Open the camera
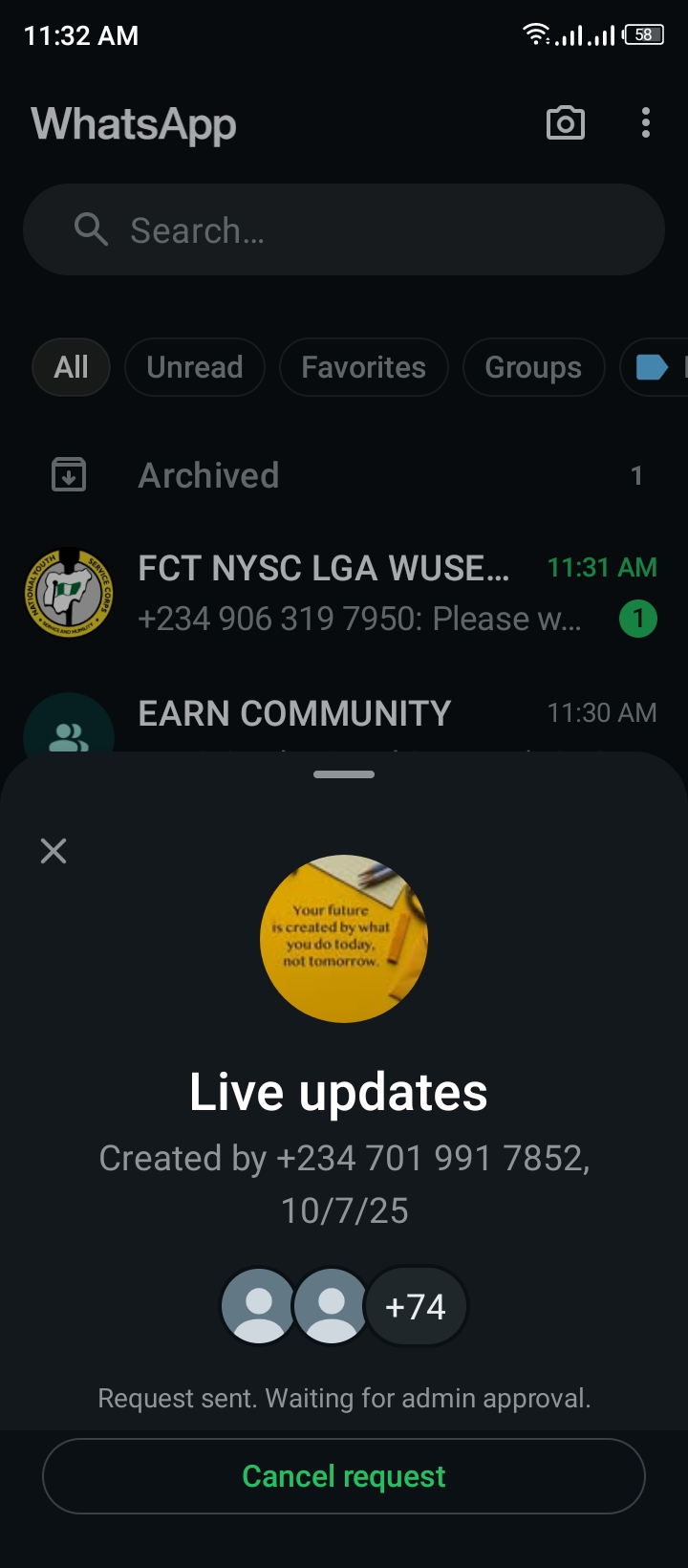The width and height of the screenshot is (688, 1568). pos(565,123)
